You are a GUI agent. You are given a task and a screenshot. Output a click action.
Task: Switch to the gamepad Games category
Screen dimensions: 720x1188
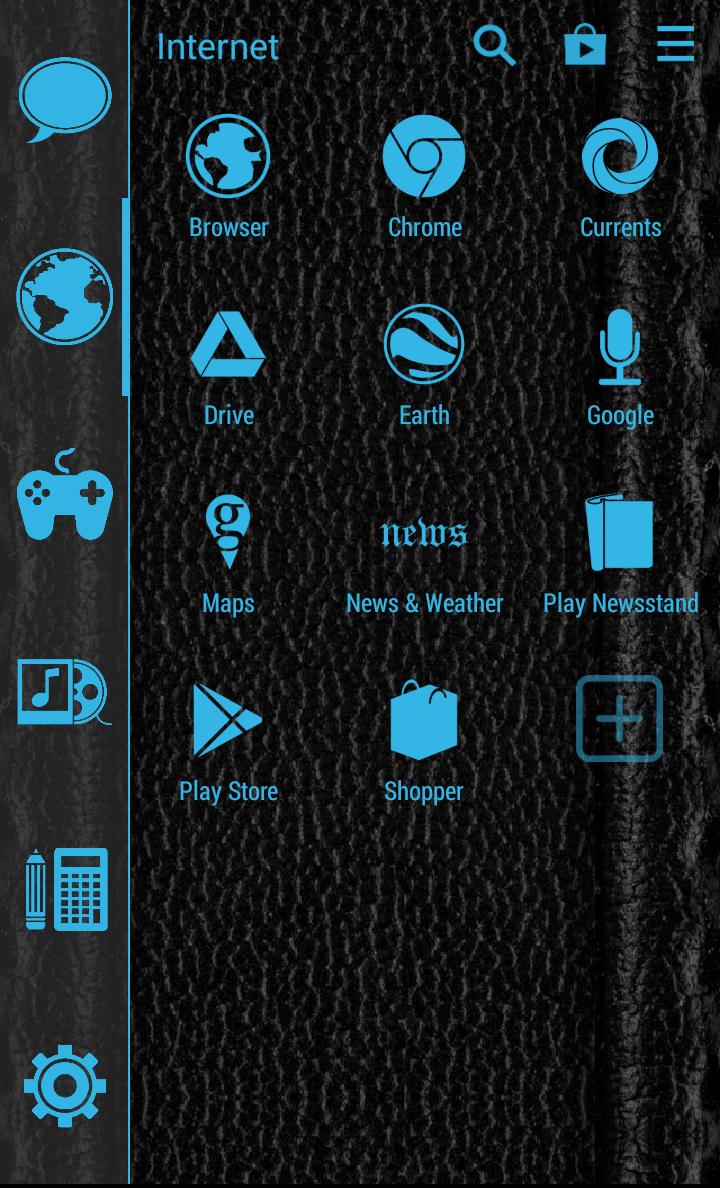pyautogui.click(x=65, y=496)
